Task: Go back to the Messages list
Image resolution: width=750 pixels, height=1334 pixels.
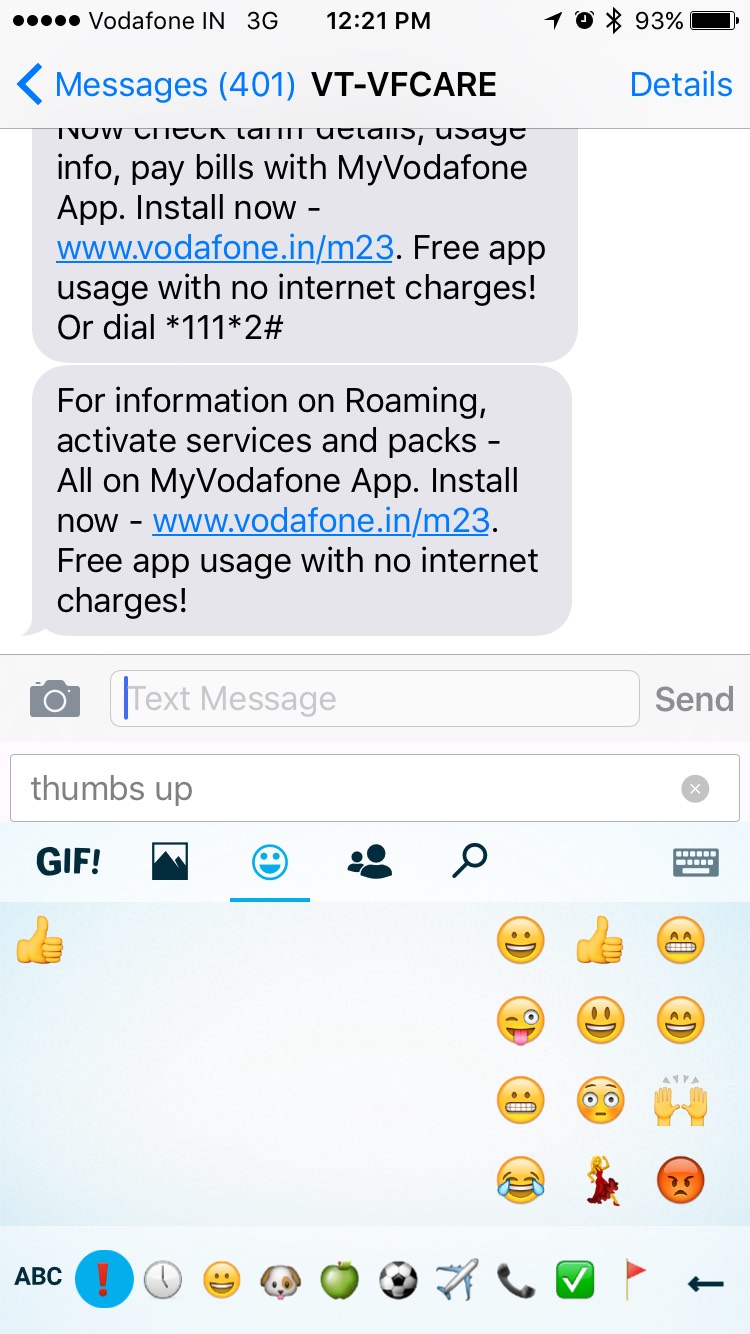Action: coord(156,85)
